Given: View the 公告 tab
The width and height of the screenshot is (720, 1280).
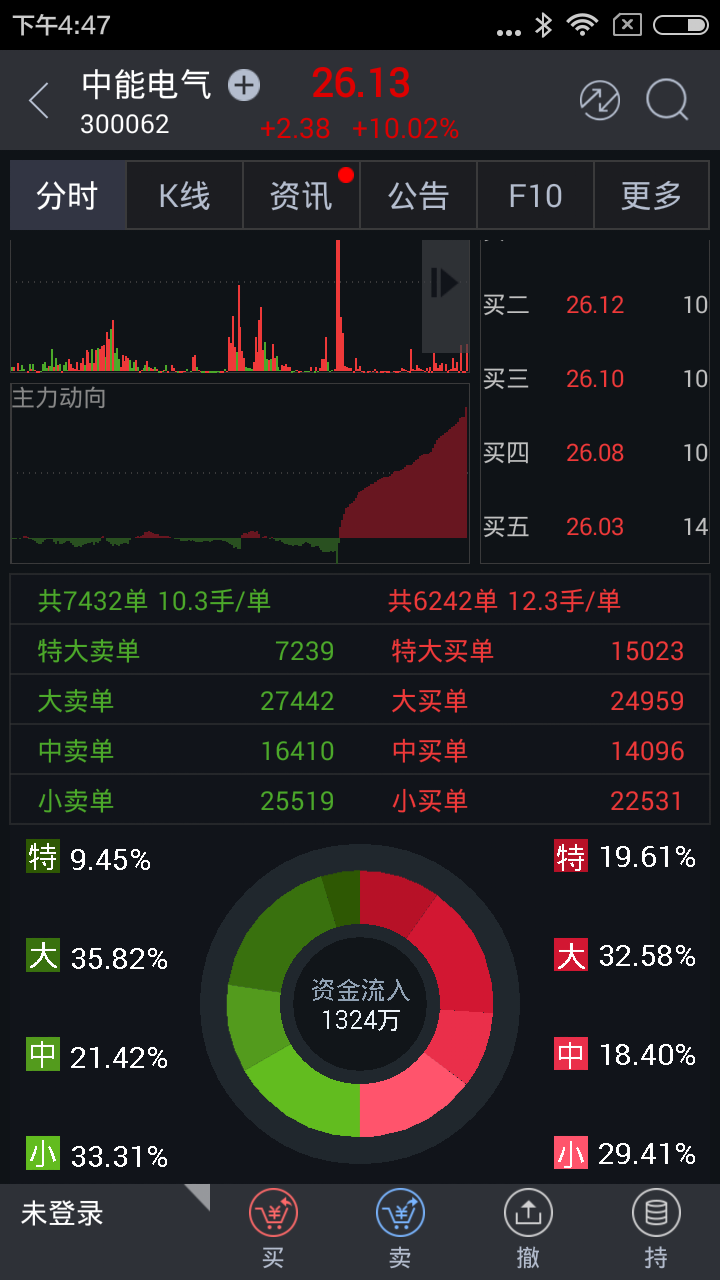Looking at the screenshot, I should 418,196.
